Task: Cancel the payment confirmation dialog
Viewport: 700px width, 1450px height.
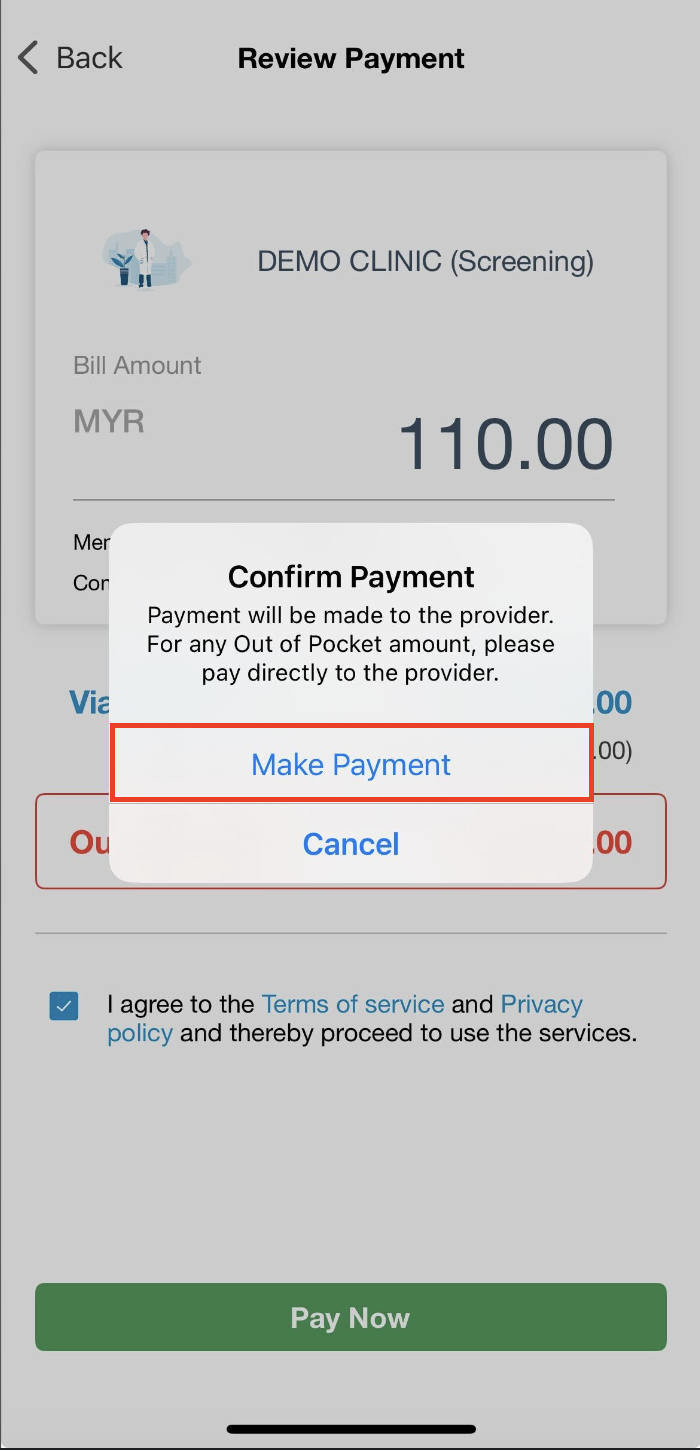Action: pos(351,844)
